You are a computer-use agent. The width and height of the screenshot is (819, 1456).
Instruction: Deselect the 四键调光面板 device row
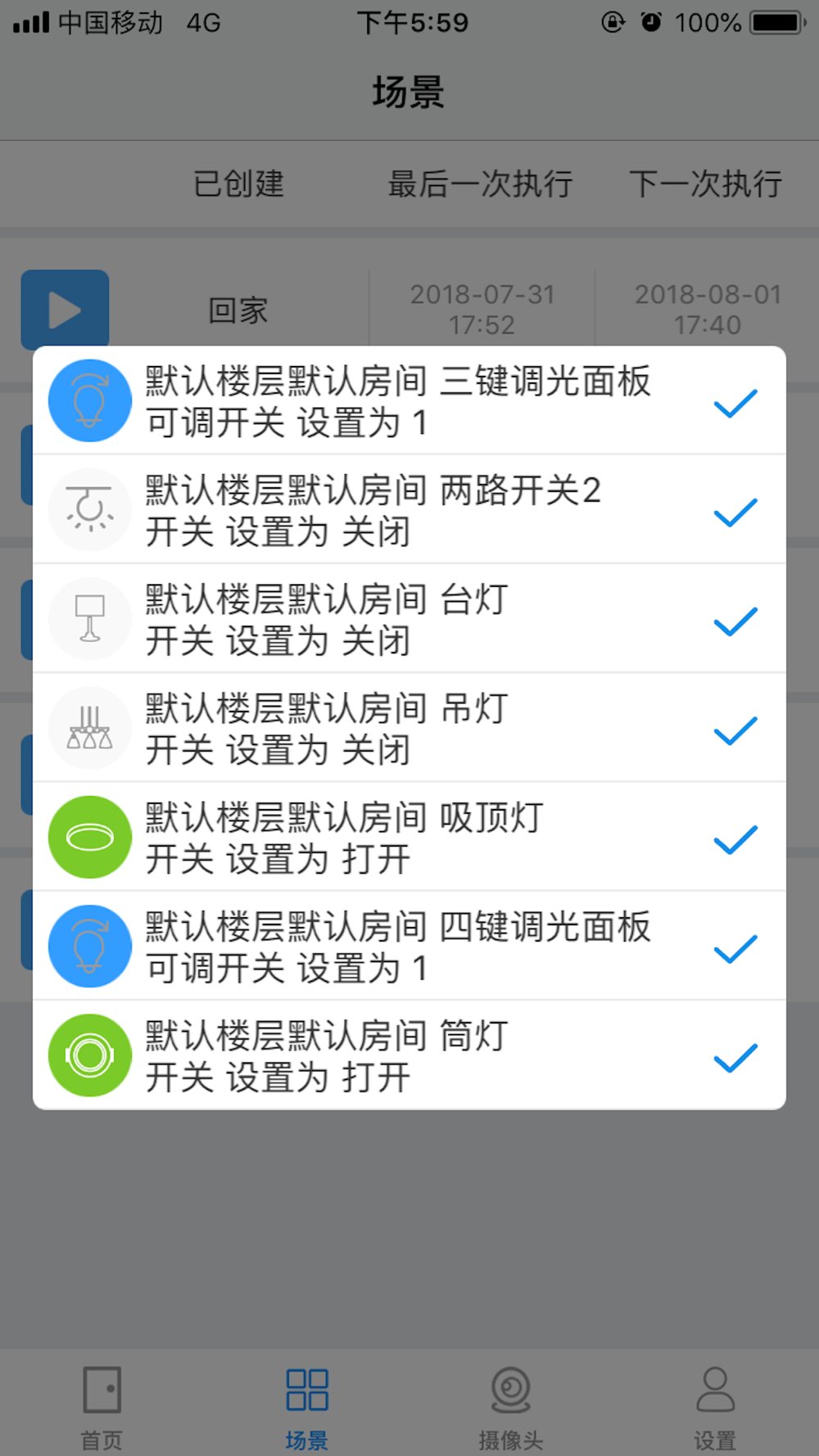point(409,946)
